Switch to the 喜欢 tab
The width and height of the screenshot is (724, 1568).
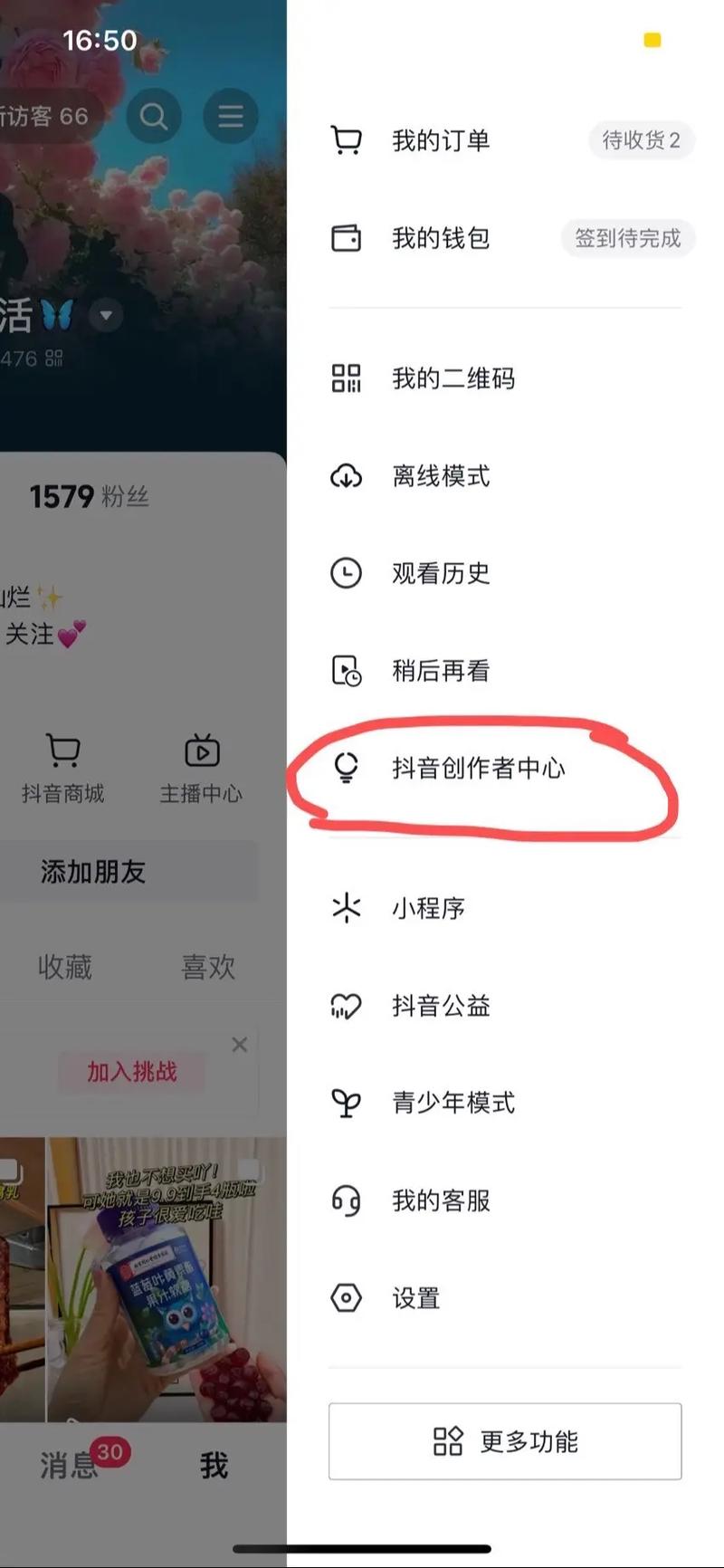[x=206, y=967]
